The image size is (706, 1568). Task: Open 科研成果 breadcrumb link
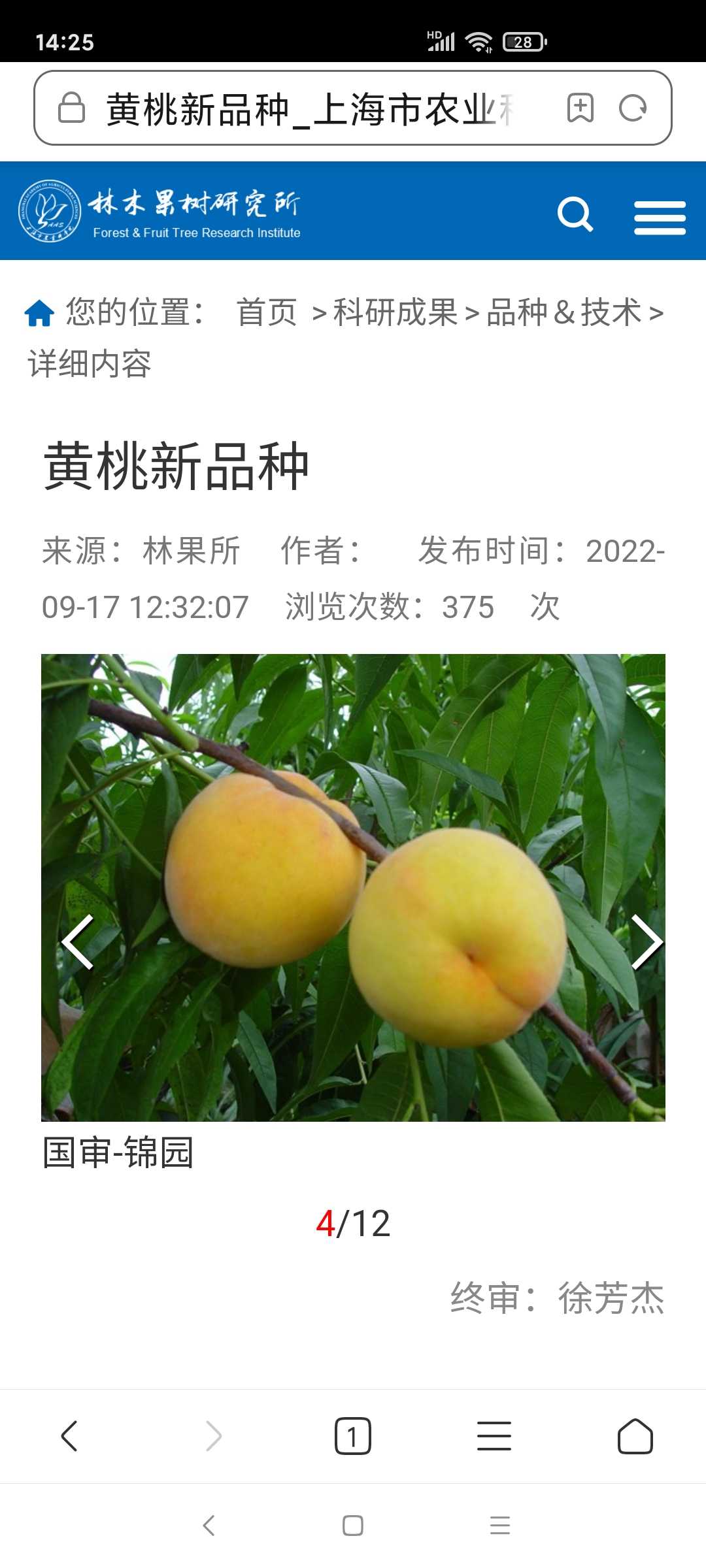click(395, 312)
